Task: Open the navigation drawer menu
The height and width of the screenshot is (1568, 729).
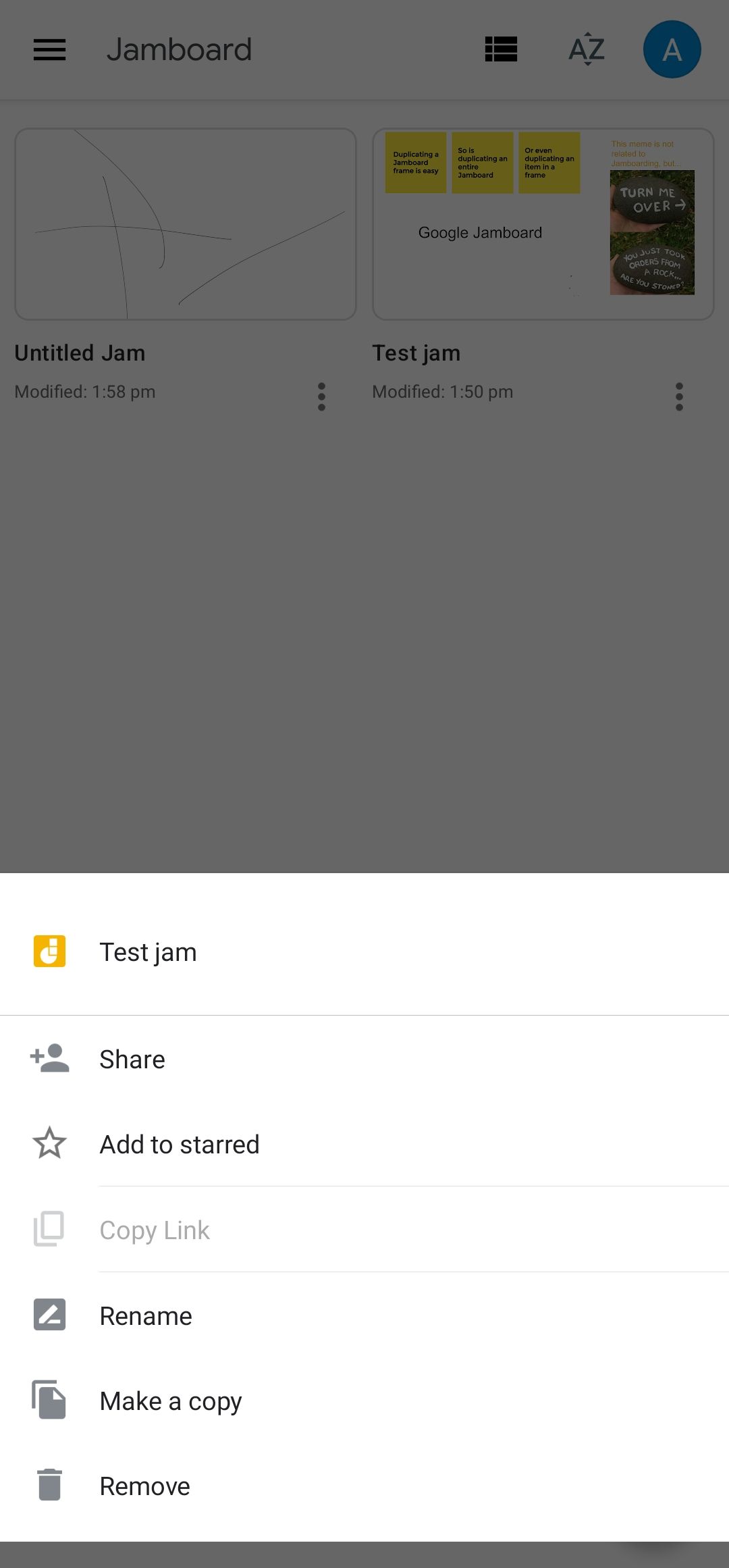Action: coord(49,49)
